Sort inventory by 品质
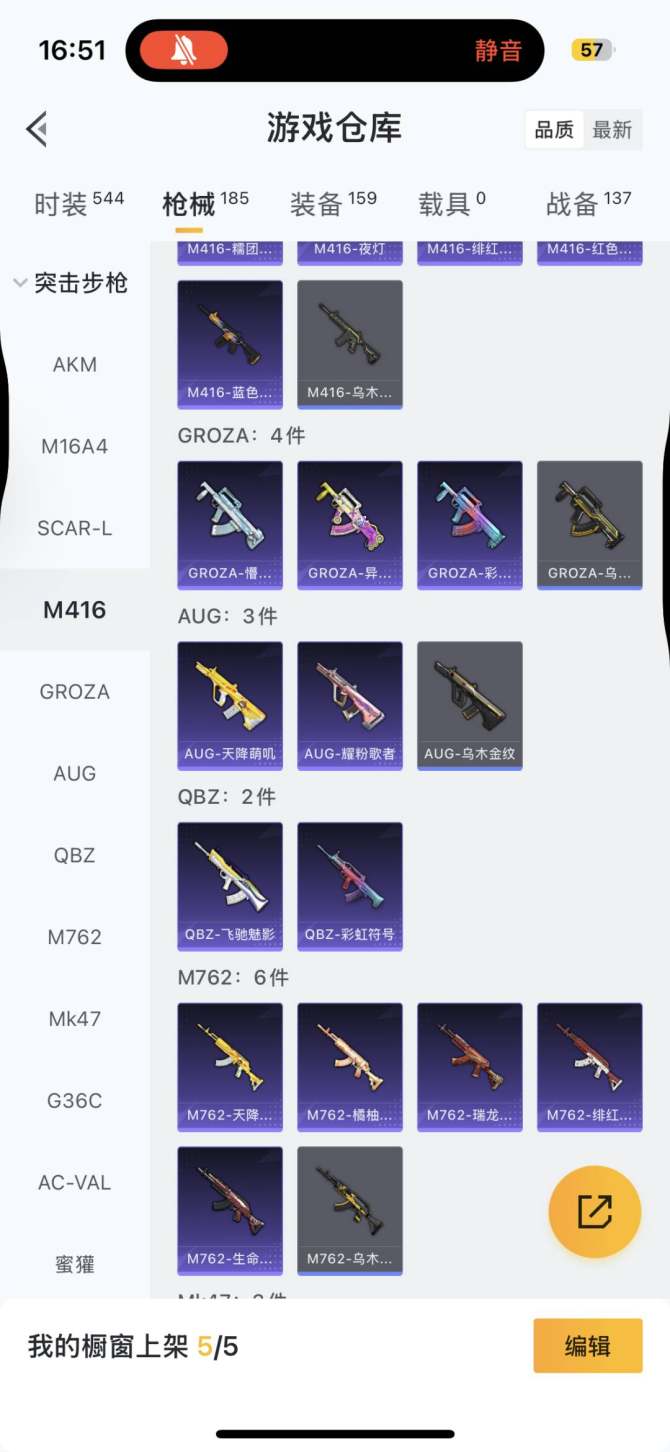The height and width of the screenshot is (1452, 670). [554, 130]
